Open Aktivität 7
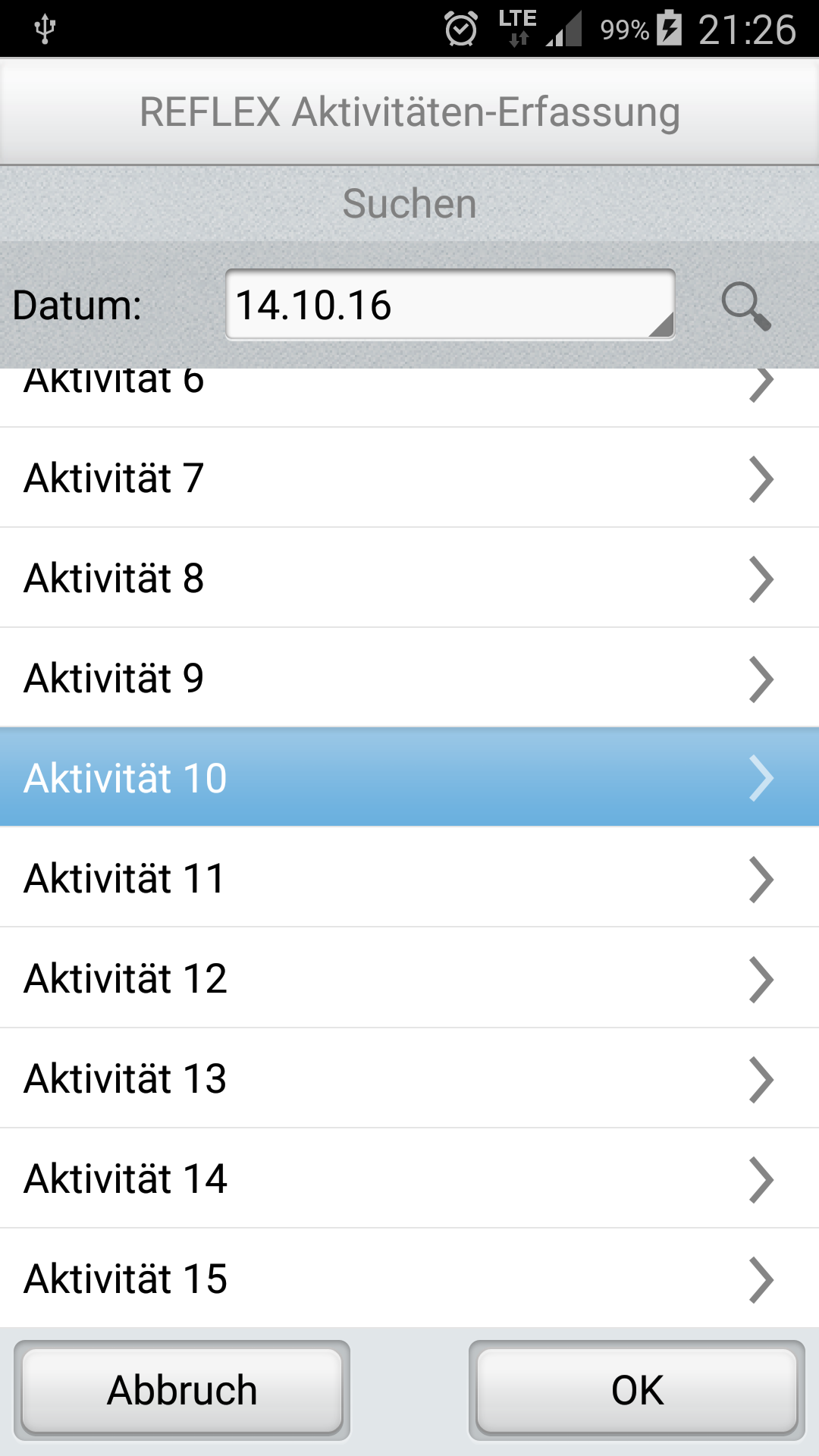The image size is (819, 1456). click(x=409, y=478)
